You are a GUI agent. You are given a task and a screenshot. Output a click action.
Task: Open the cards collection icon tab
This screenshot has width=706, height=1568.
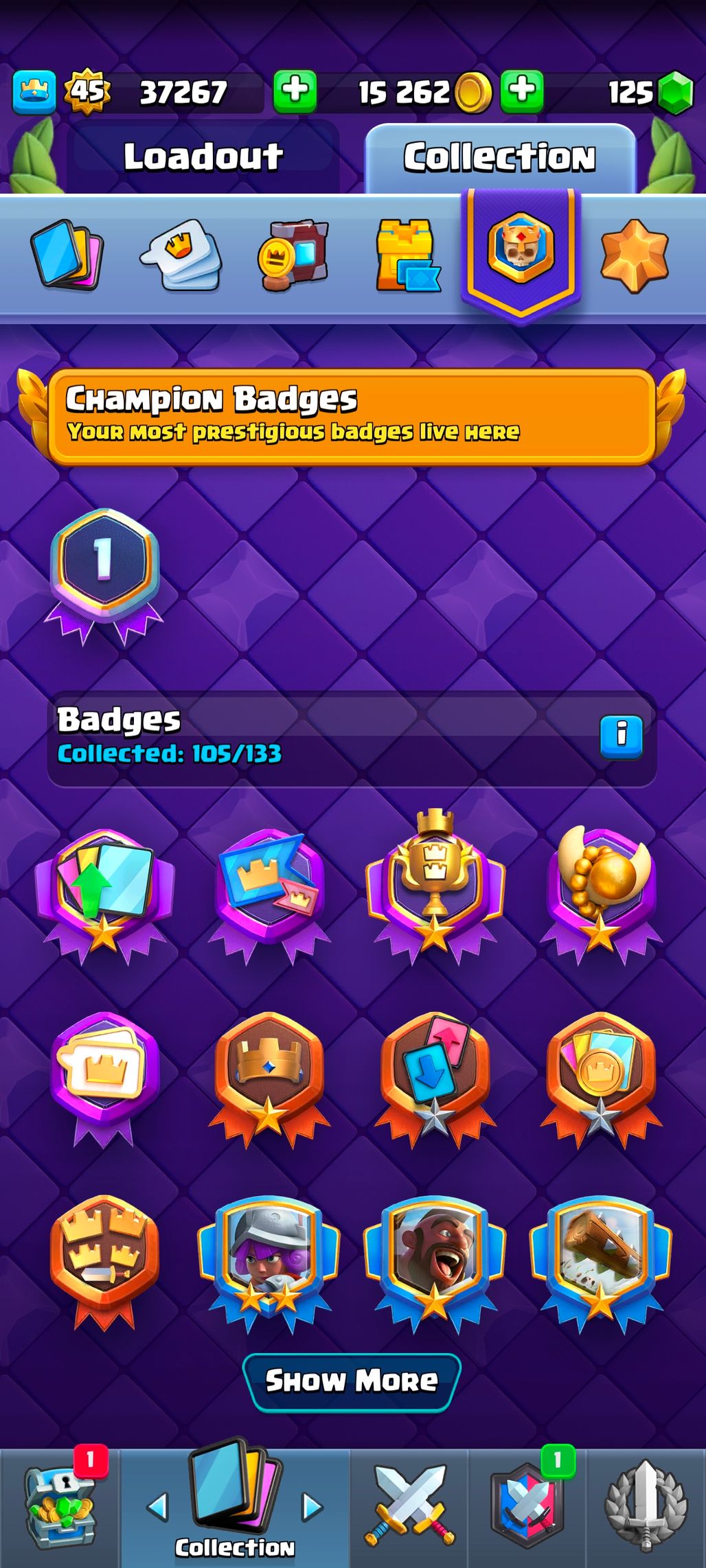(67, 253)
